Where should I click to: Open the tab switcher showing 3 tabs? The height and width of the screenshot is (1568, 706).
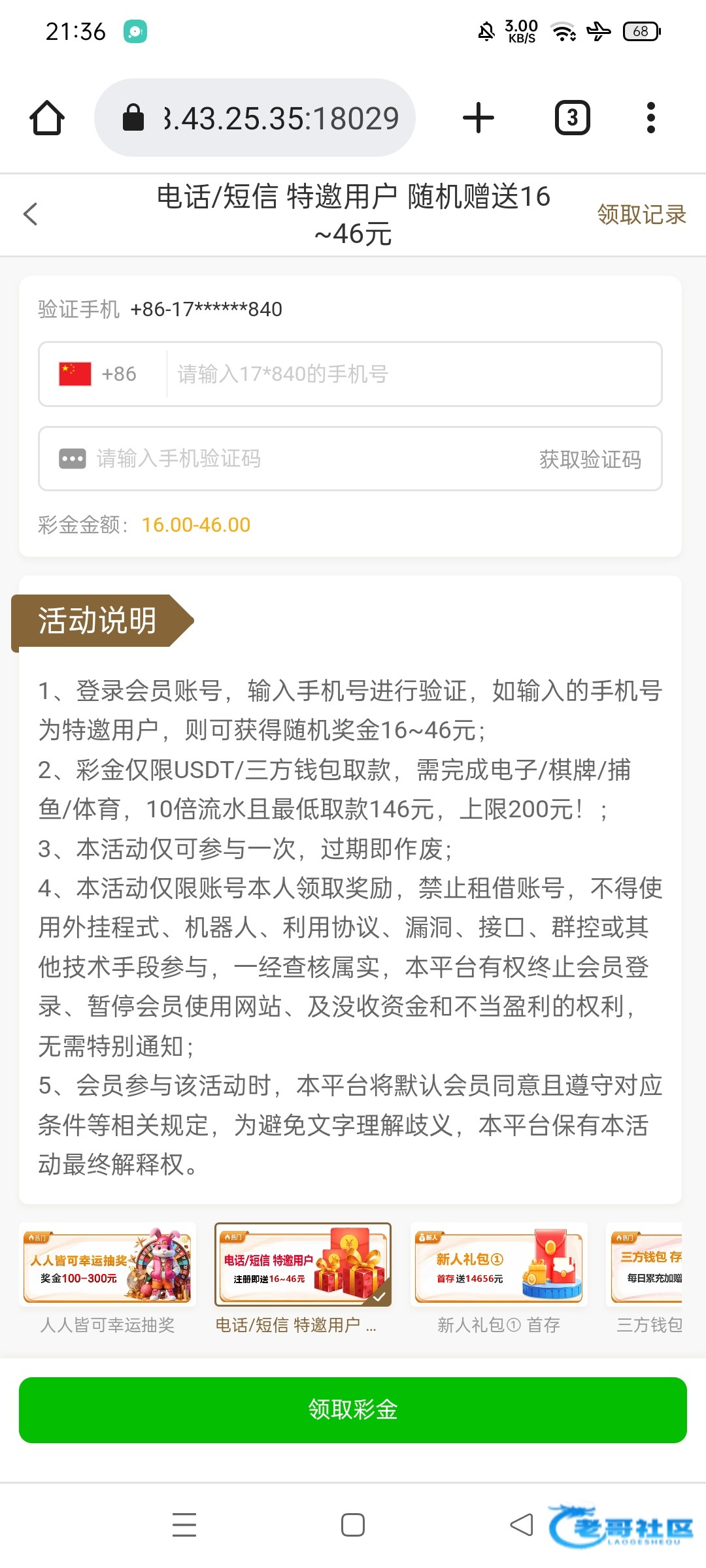click(x=573, y=118)
